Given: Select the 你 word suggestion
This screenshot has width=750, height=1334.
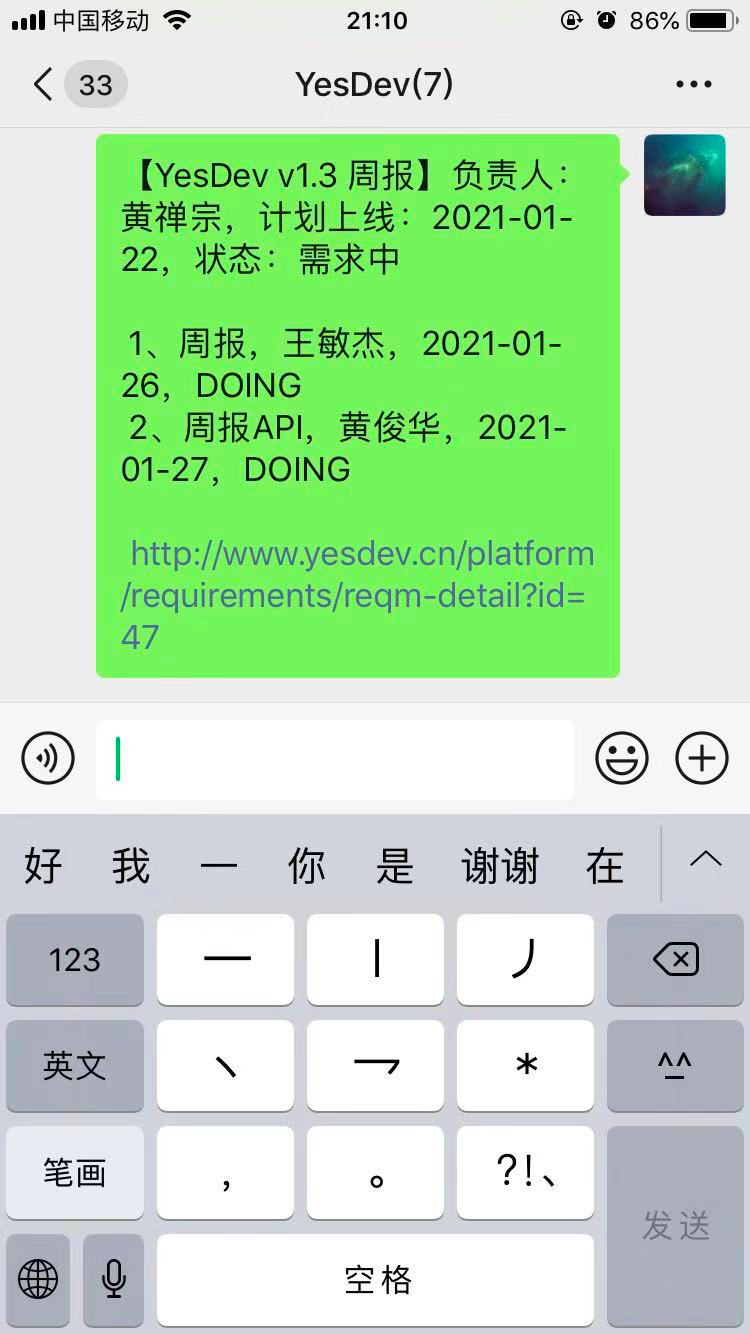Looking at the screenshot, I should click(307, 866).
